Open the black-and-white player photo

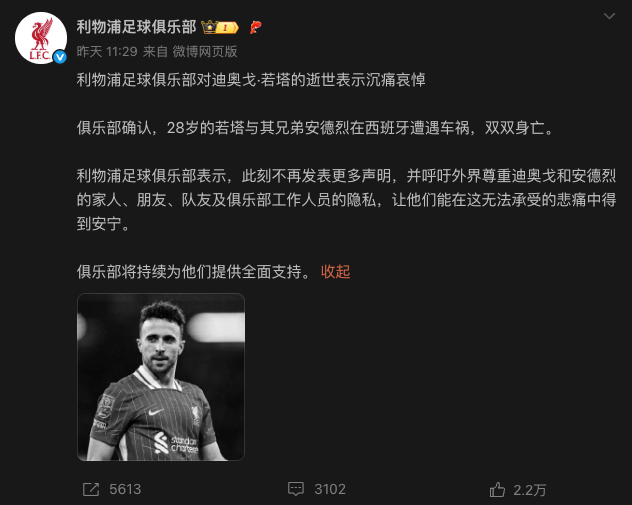pyautogui.click(x=161, y=376)
